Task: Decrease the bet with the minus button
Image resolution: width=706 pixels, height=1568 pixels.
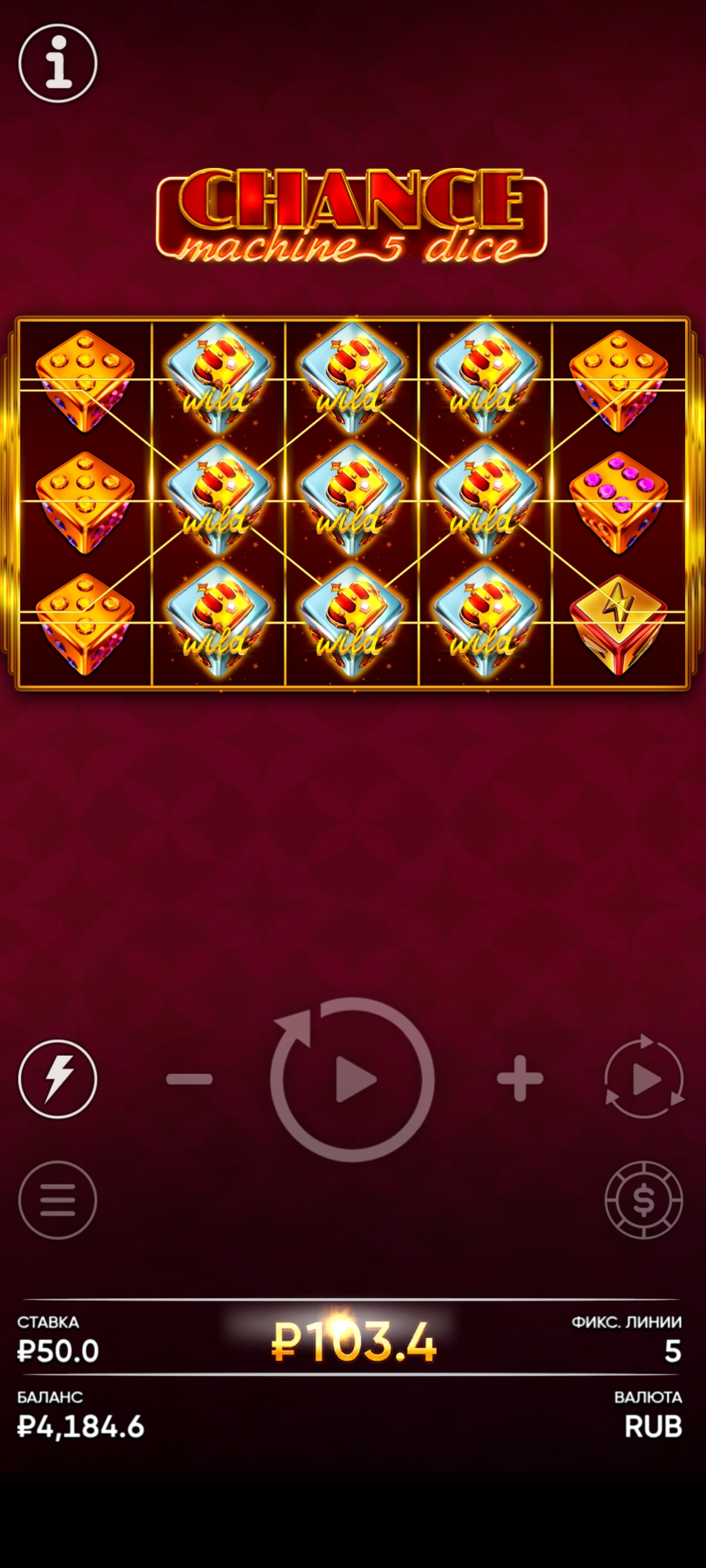Action: [x=190, y=1079]
